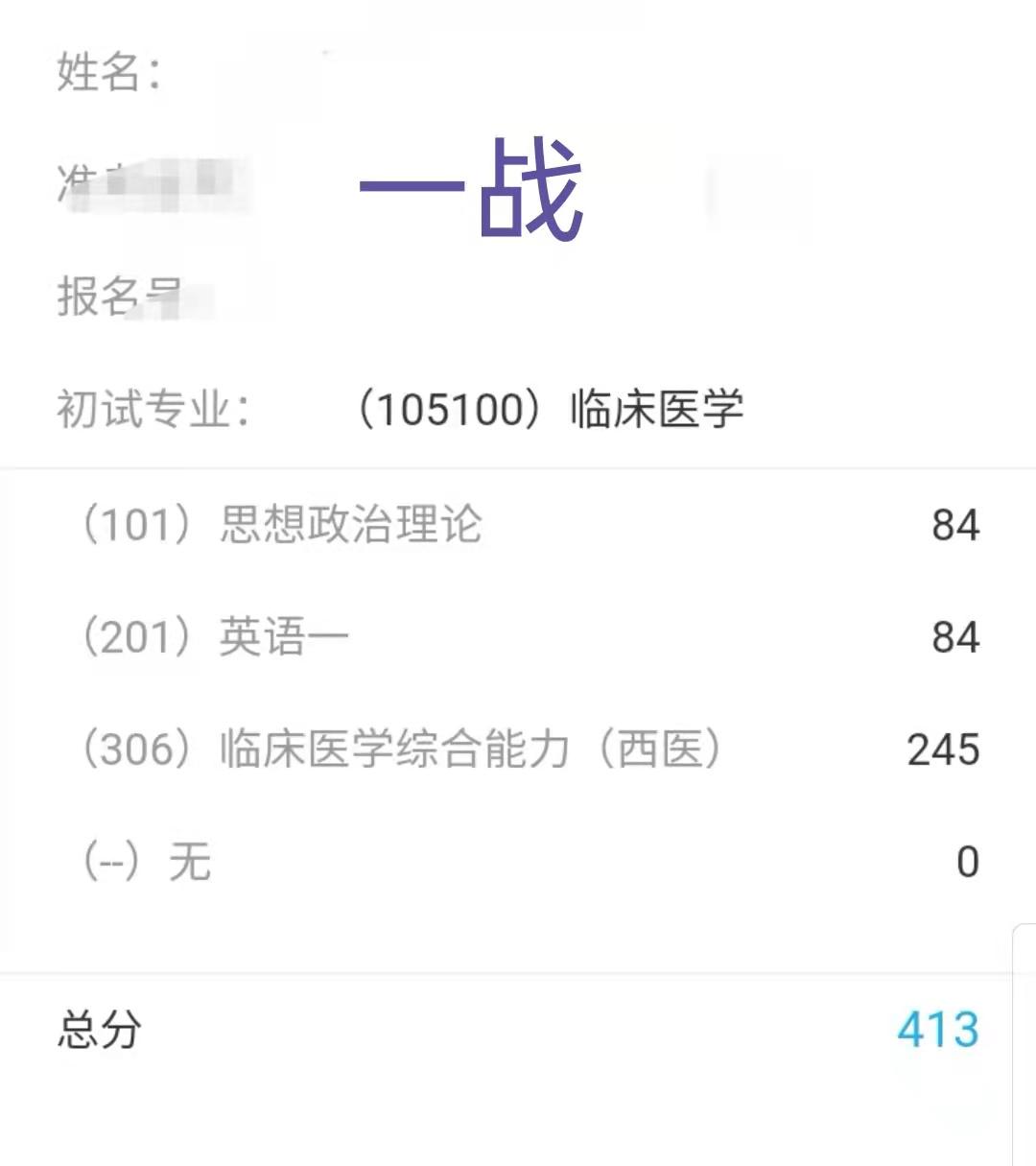The width and height of the screenshot is (1036, 1166).
Task: Click the 总分 label
Action: (x=96, y=1031)
